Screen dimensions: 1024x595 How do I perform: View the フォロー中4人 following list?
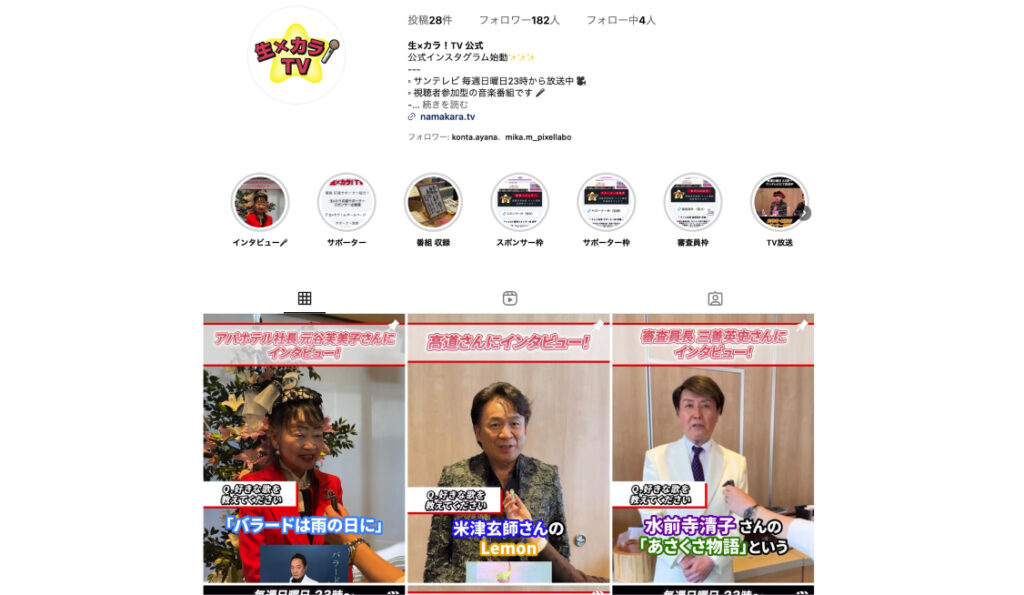pyautogui.click(x=621, y=20)
